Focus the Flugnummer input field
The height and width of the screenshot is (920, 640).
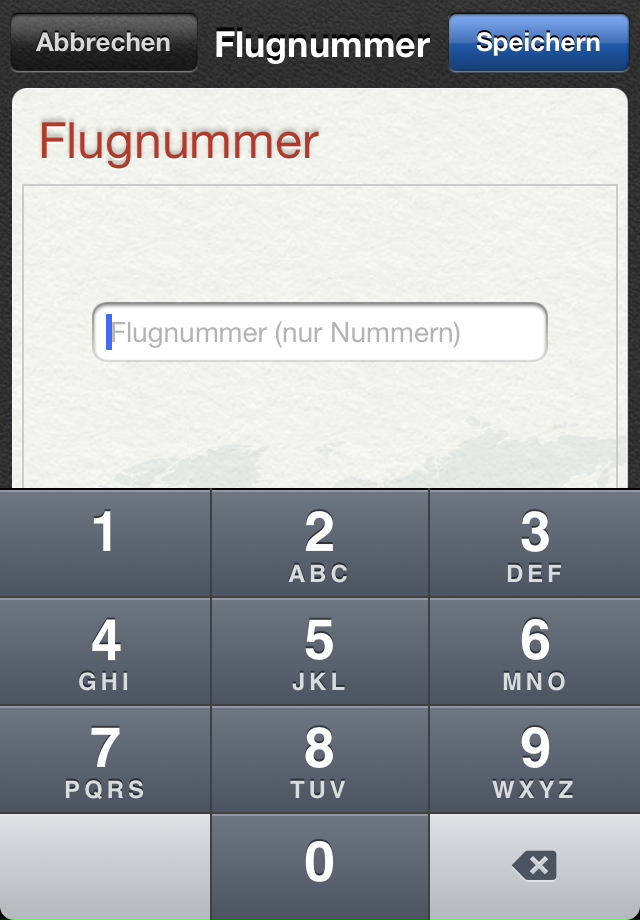point(320,332)
